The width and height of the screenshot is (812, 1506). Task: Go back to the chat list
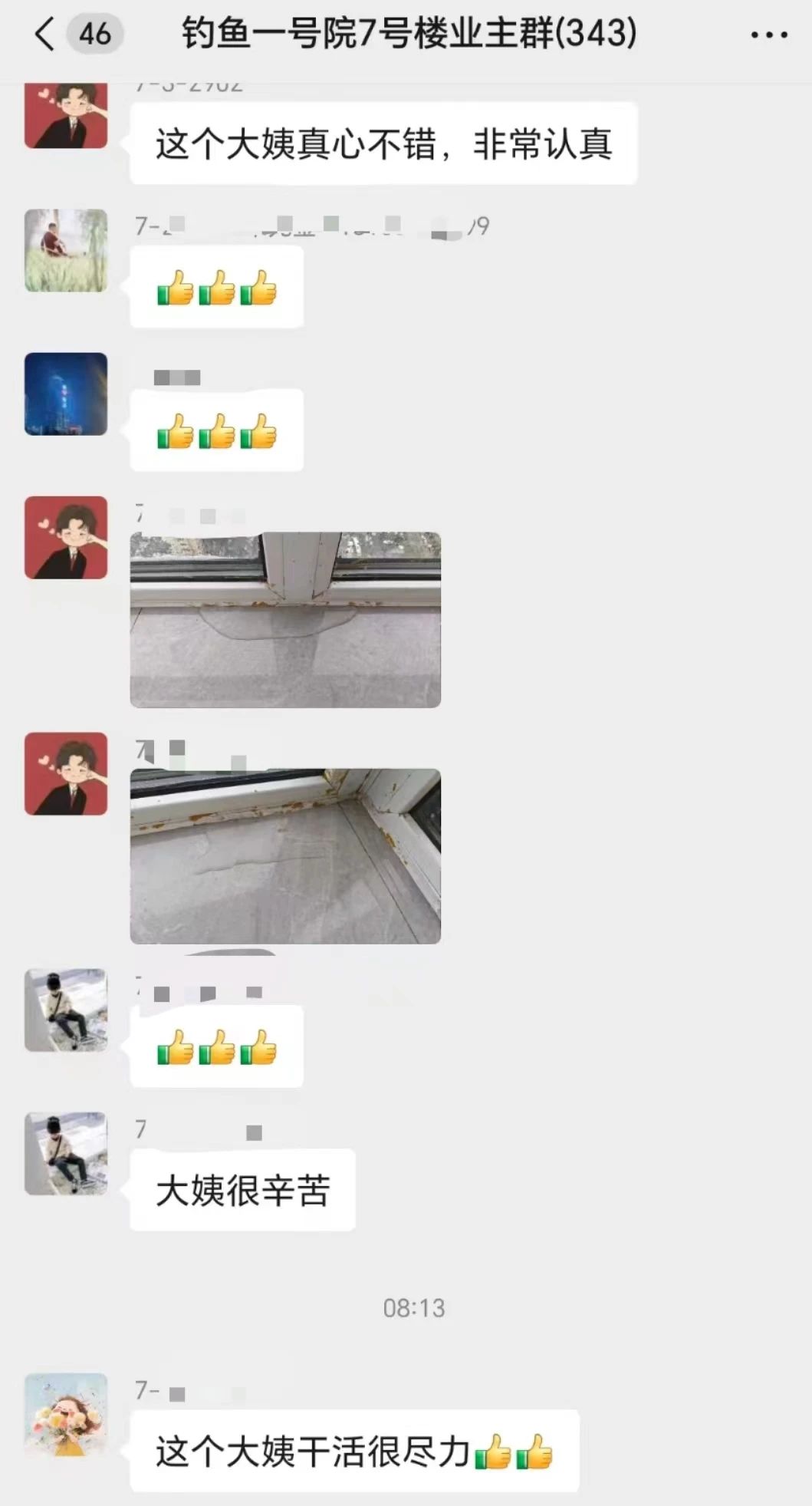[x=46, y=35]
